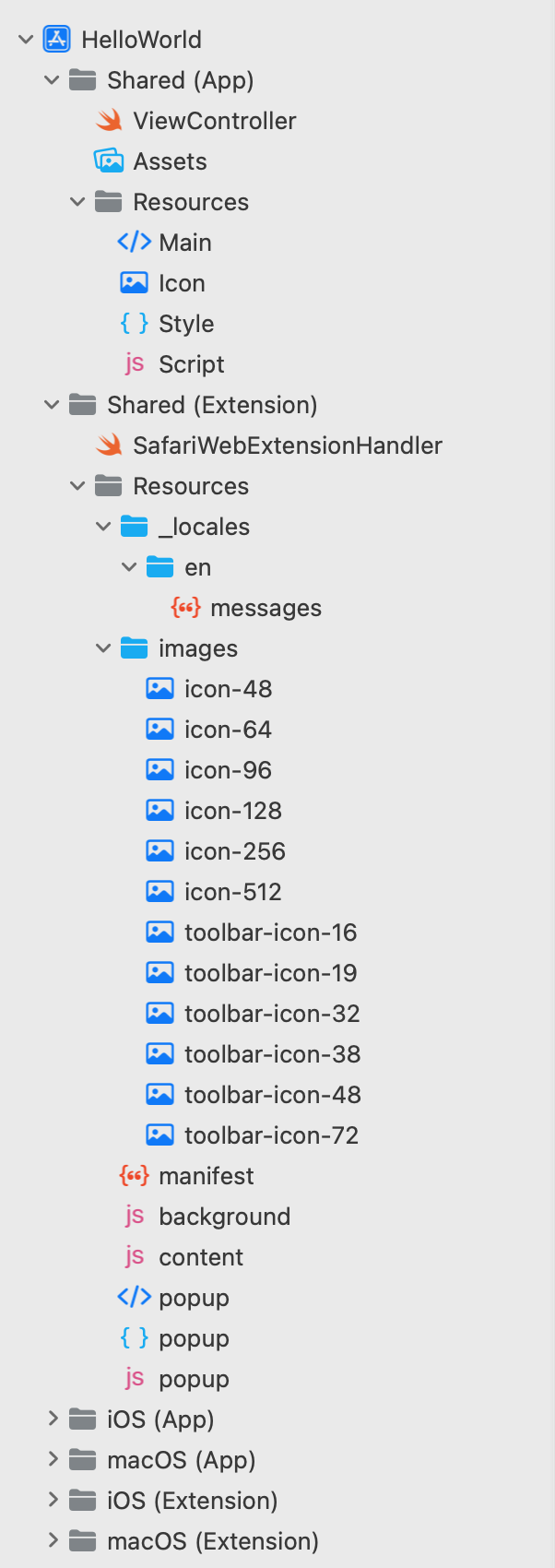Screen dimensions: 555x1568
Task: Open the background JS file
Action: click(224, 1217)
